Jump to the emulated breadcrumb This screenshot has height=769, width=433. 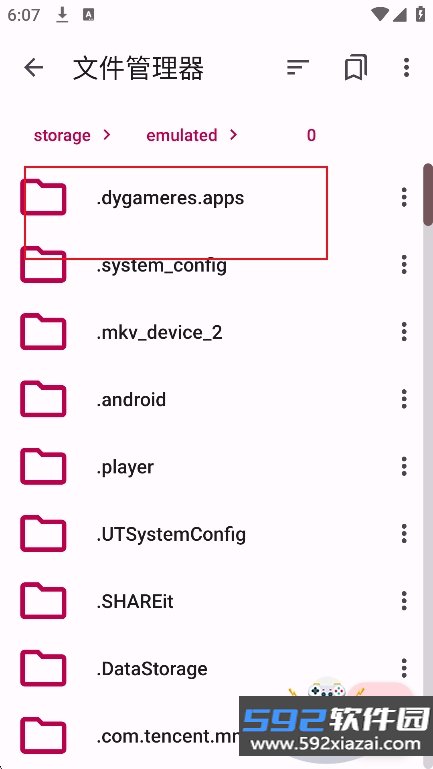coord(181,135)
